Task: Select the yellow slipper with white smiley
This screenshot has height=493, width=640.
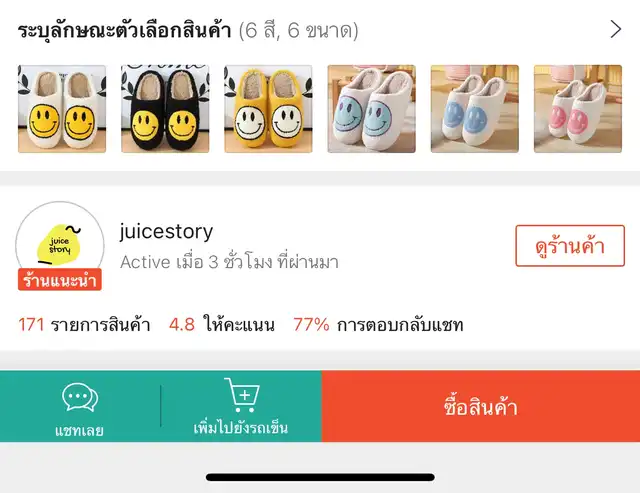Action: [x=268, y=109]
